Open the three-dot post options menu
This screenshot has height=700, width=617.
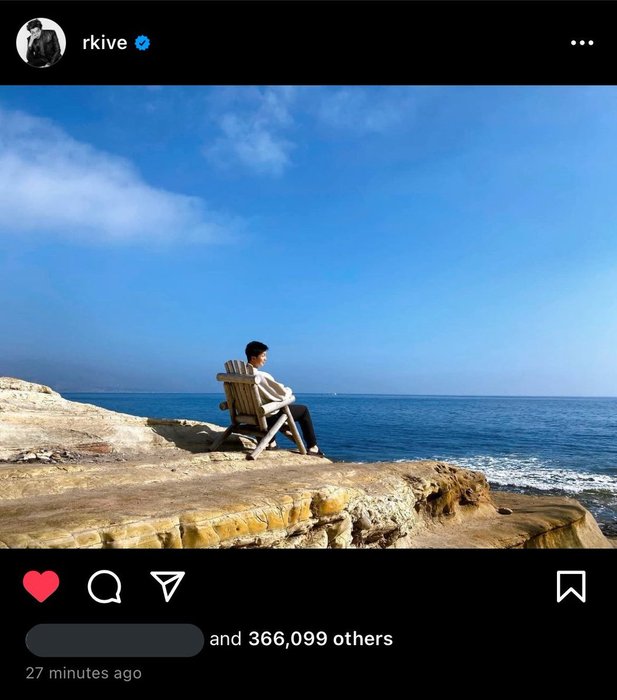pyautogui.click(x=581, y=43)
